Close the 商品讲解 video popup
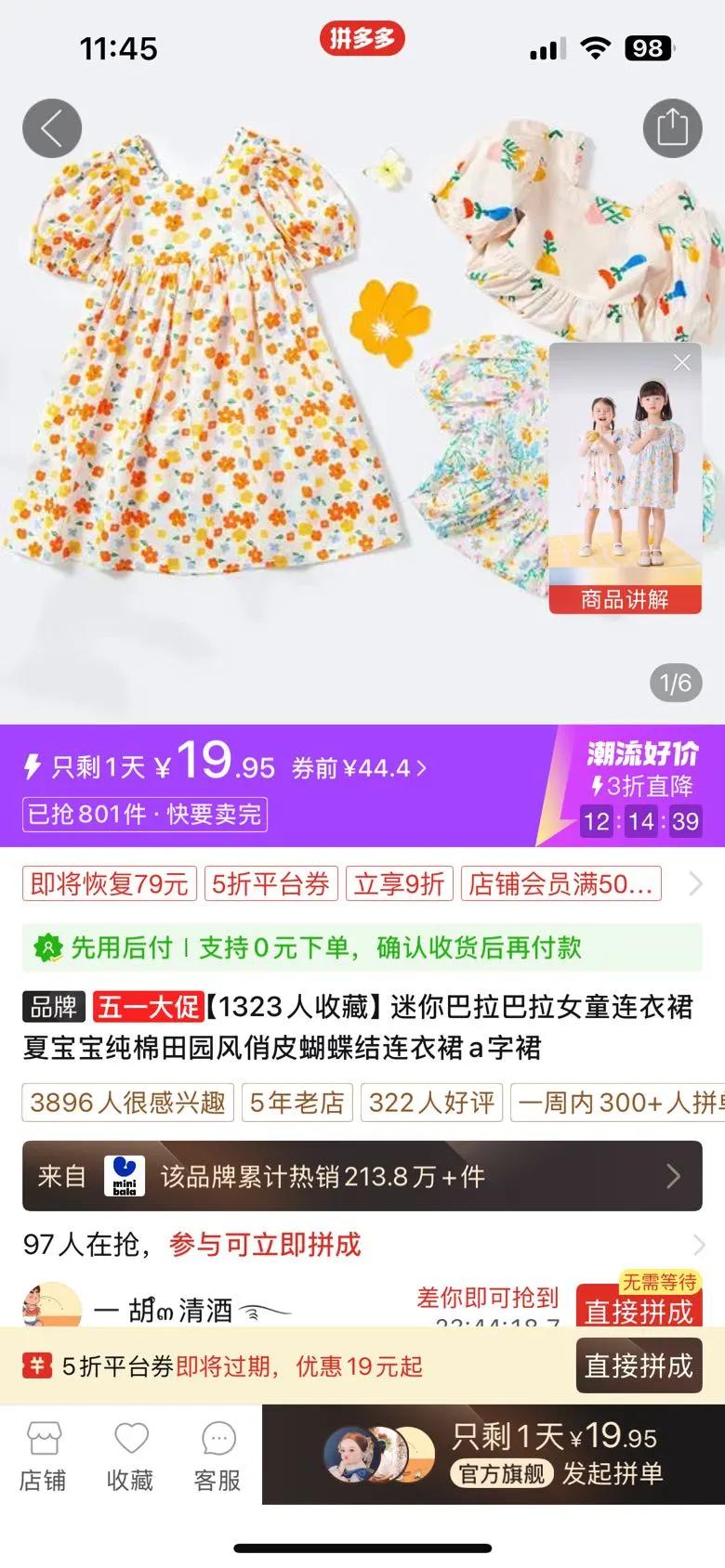 (x=682, y=363)
